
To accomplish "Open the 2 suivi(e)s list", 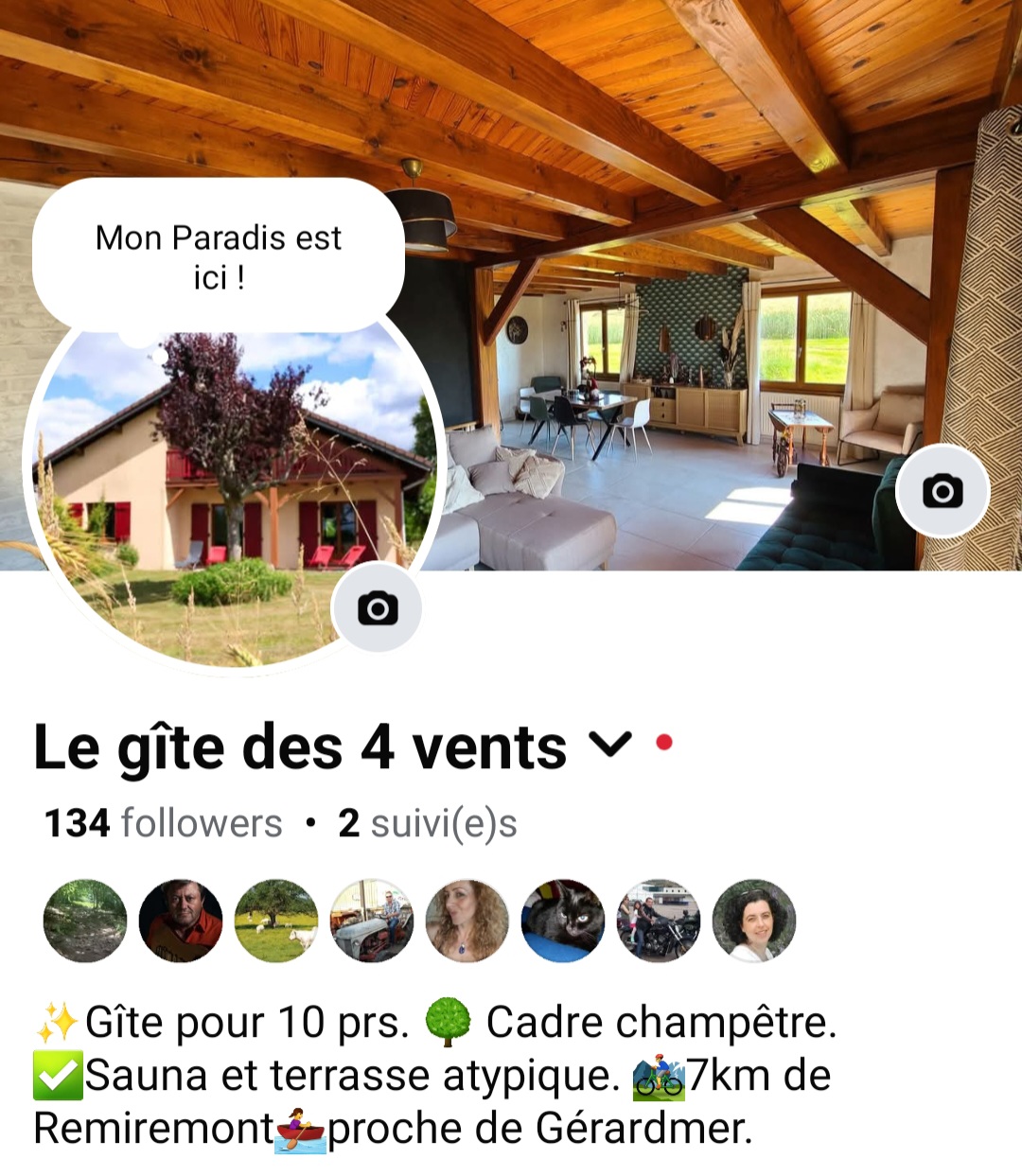I will pos(428,823).
